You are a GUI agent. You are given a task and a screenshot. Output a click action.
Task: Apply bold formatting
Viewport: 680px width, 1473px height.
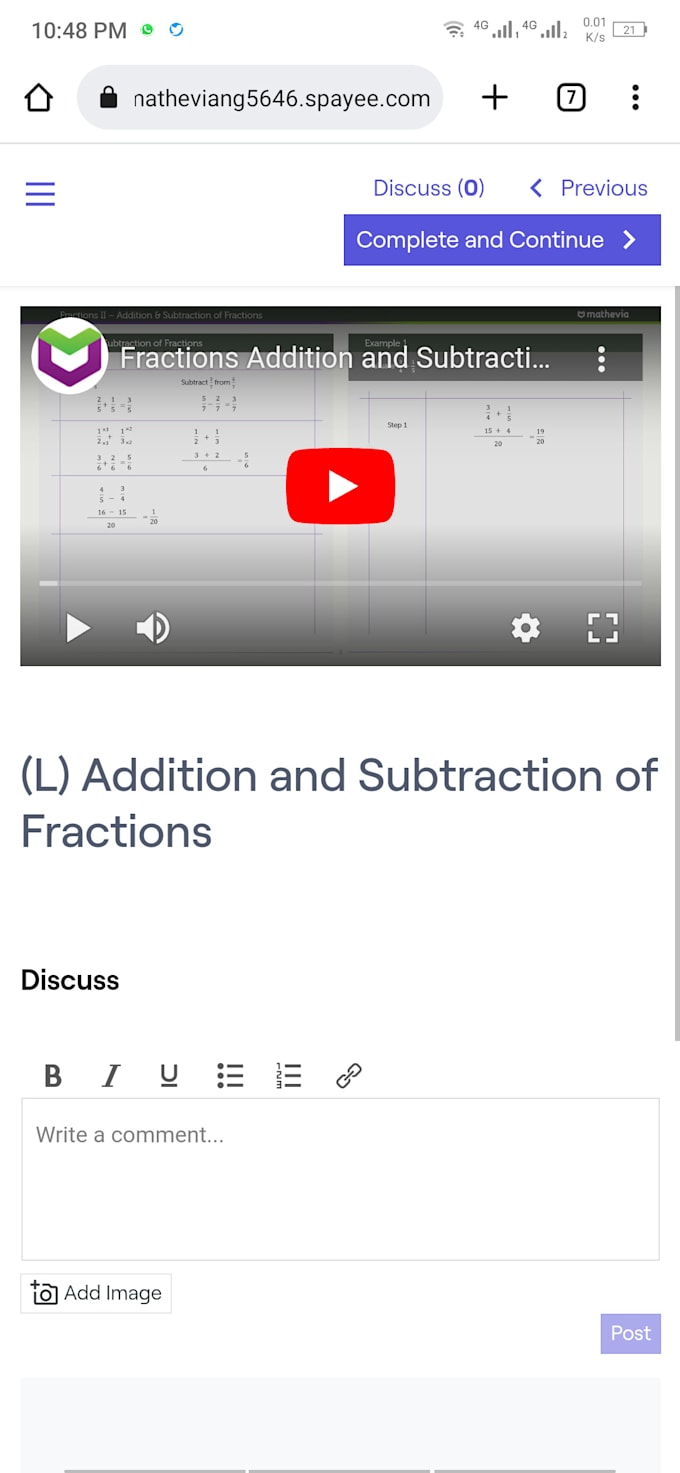pos(53,1076)
